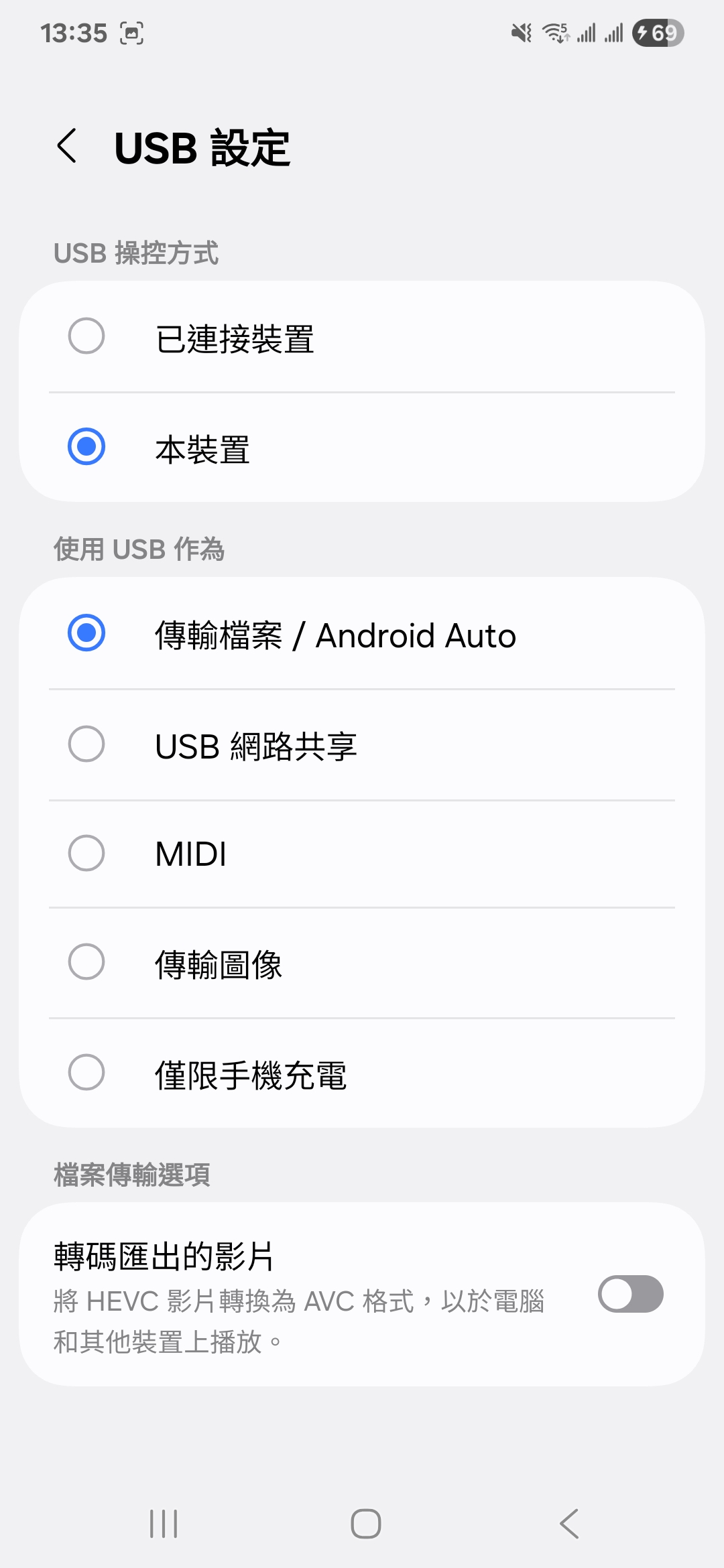Go to home screen via navigation bar
Viewport: 724px width, 1568px height.
[x=366, y=1524]
